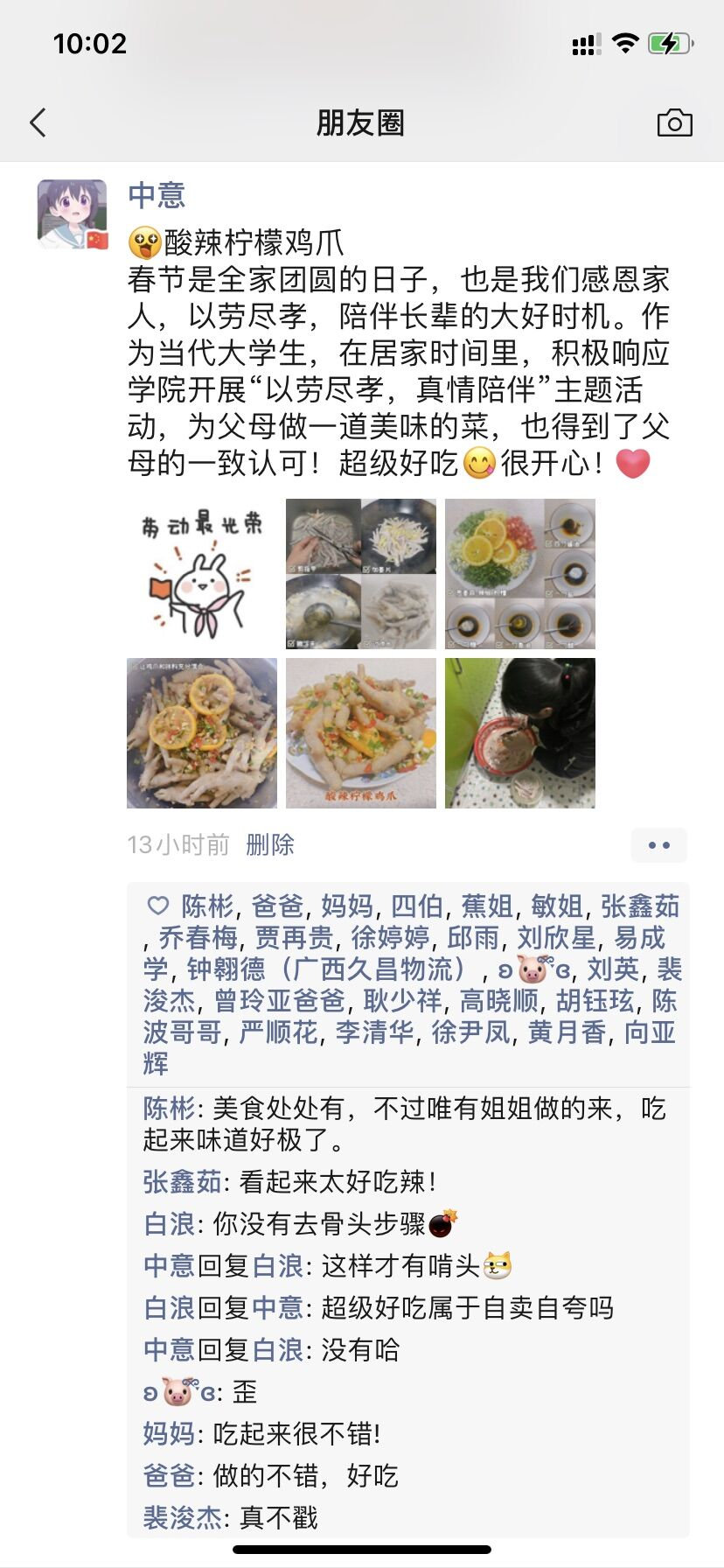View the cartoon rabbit 劳动最光荣 image
This screenshot has height=1568, width=724.
click(x=202, y=574)
